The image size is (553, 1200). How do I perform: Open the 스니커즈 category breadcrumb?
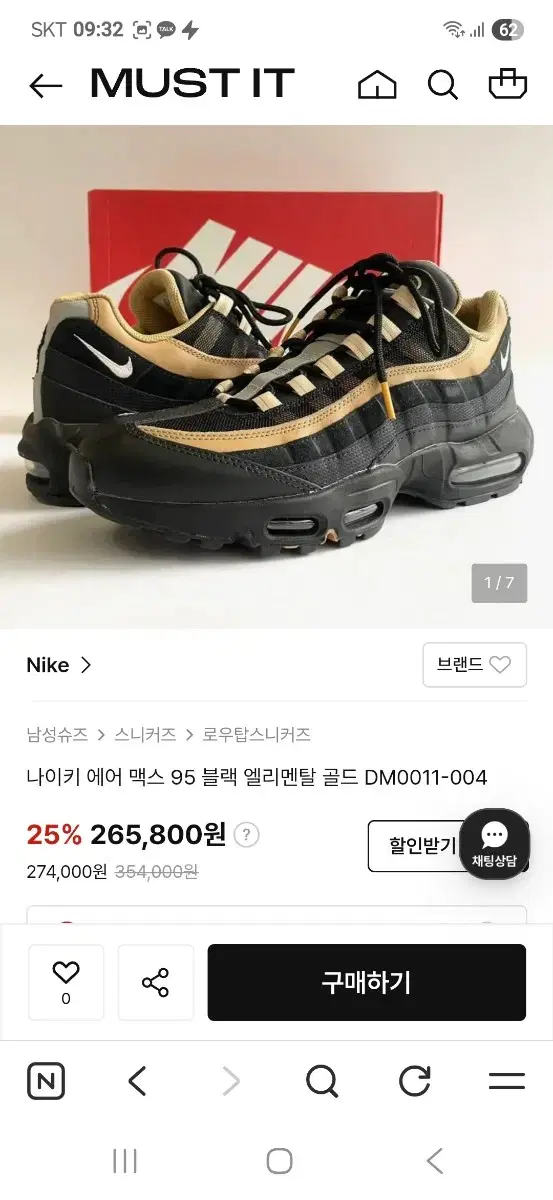[x=145, y=735]
